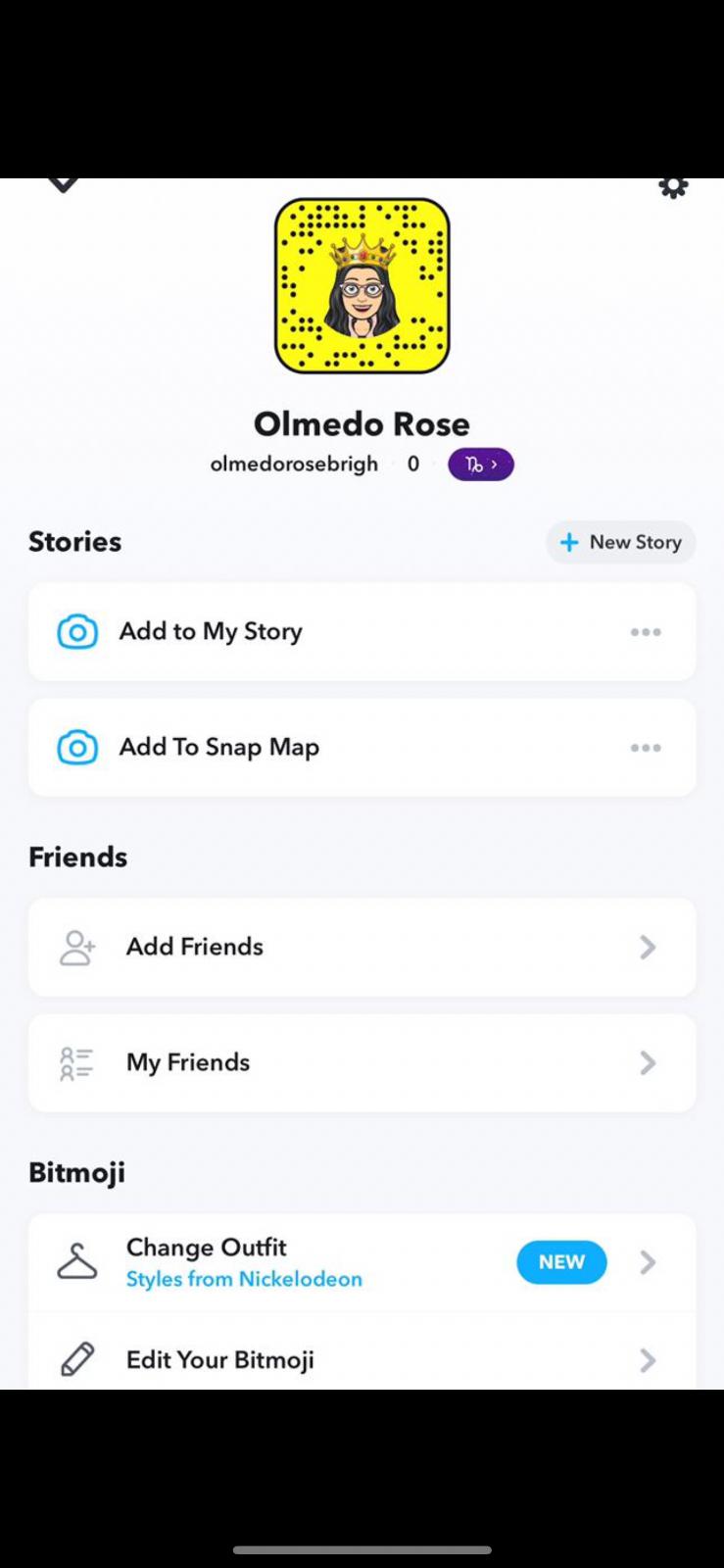This screenshot has height=1568, width=724.
Task: Select Add to My Story
Action: click(211, 632)
